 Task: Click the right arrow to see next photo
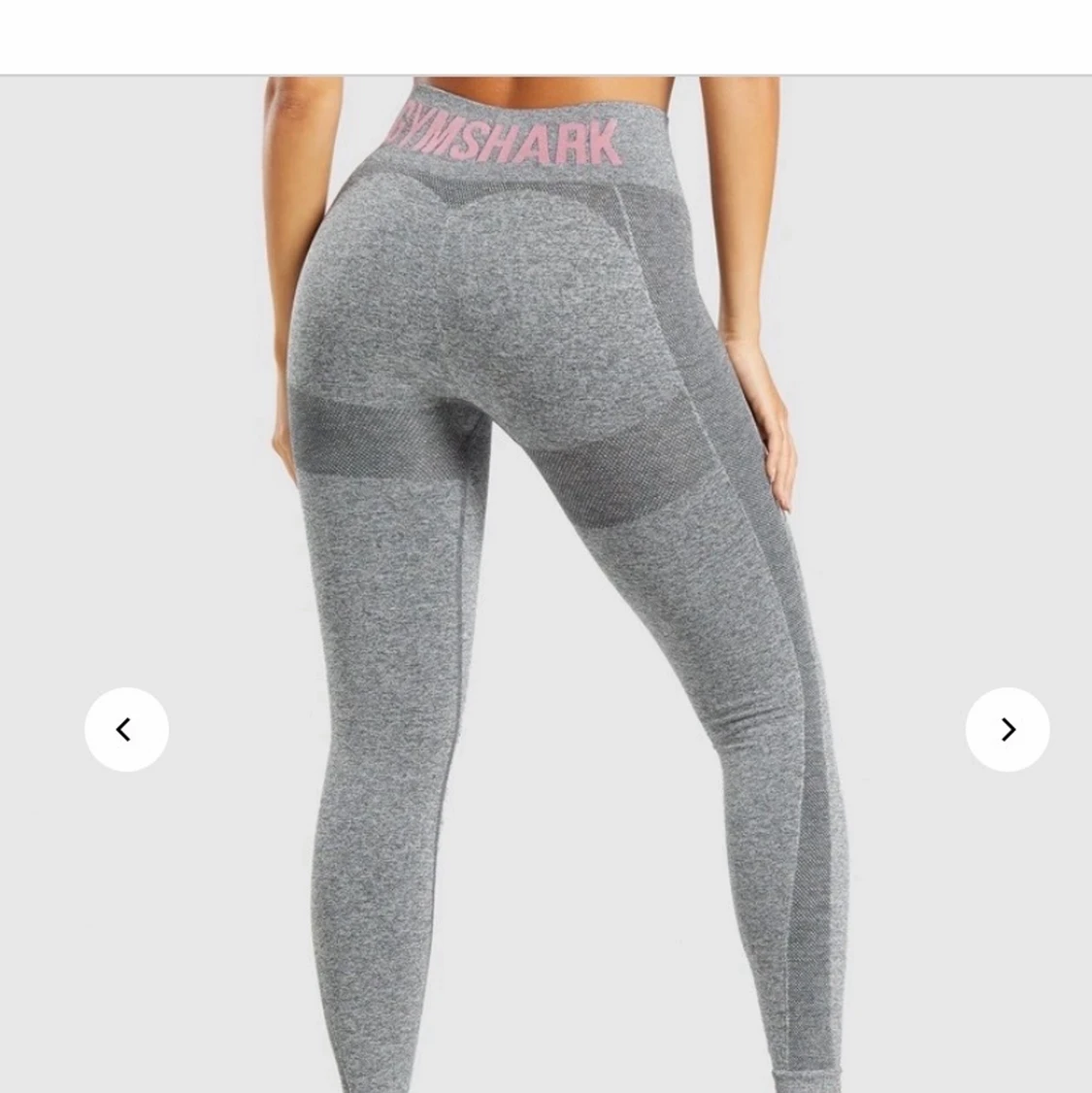point(1008,729)
